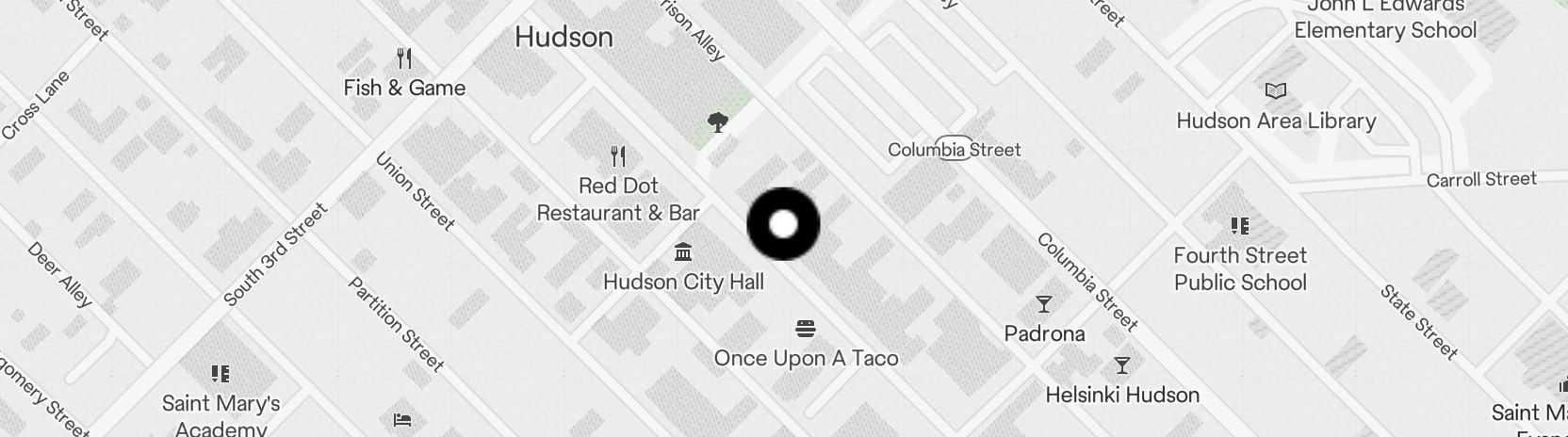Select Hudson City Hall on the map

coord(684,253)
